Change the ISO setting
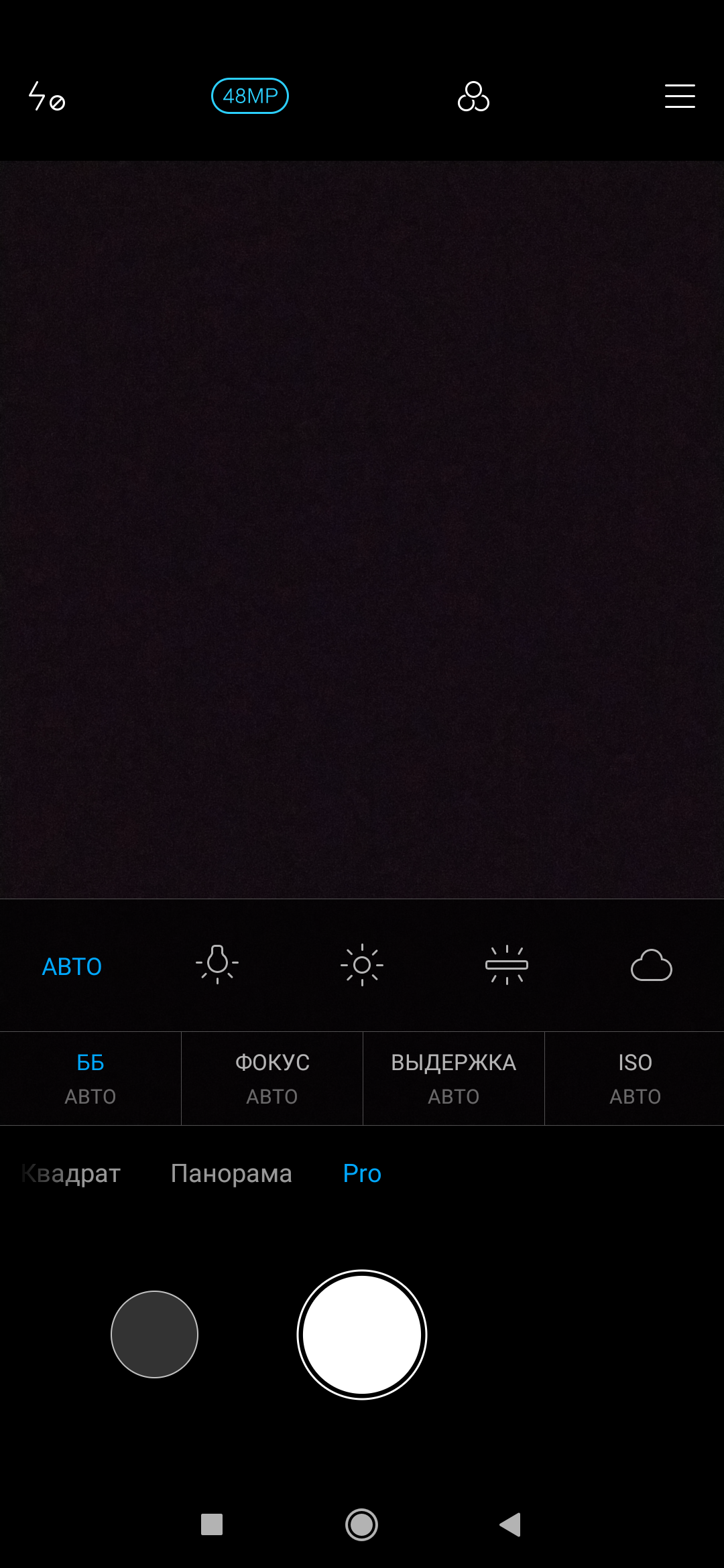The image size is (724, 1568). pyautogui.click(x=635, y=1078)
